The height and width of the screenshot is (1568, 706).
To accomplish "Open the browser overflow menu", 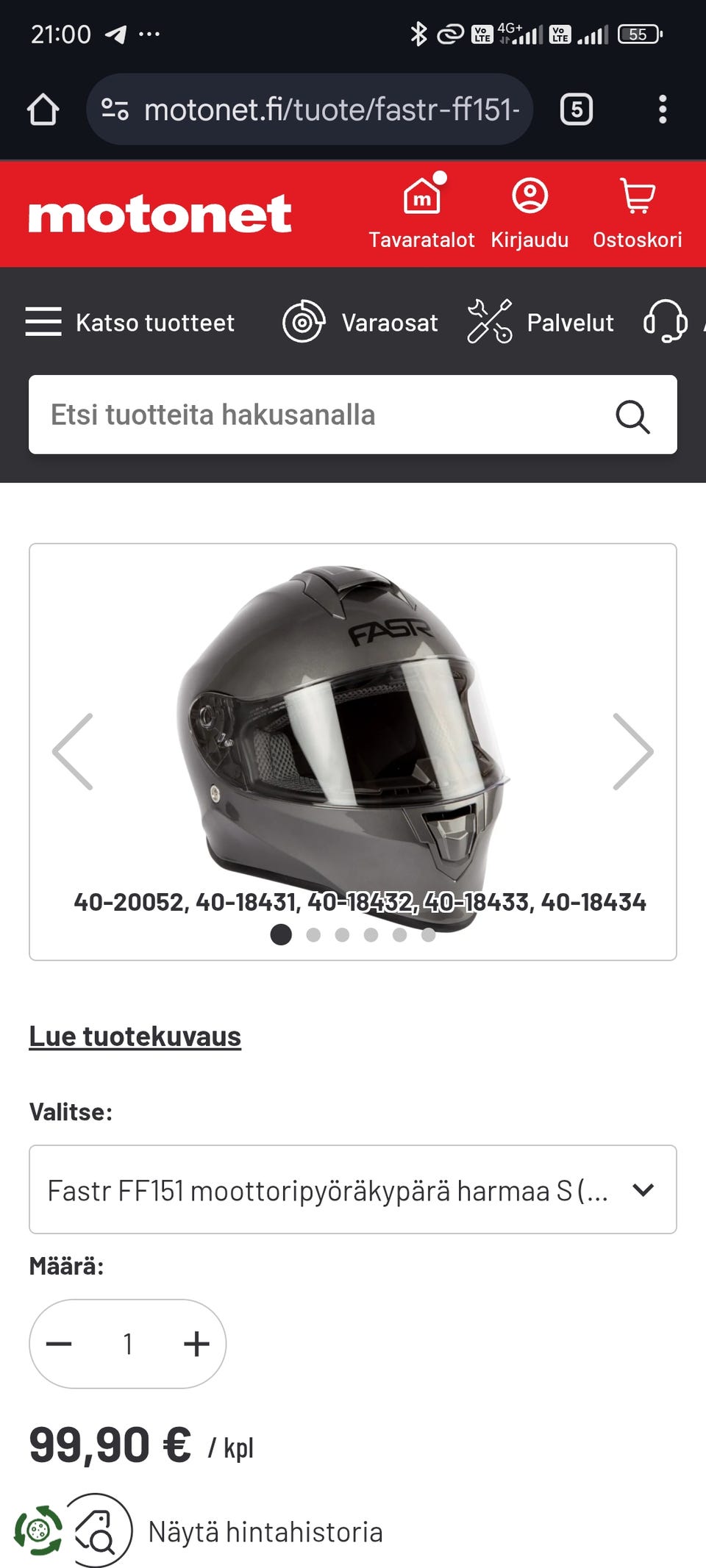I will pyautogui.click(x=663, y=110).
